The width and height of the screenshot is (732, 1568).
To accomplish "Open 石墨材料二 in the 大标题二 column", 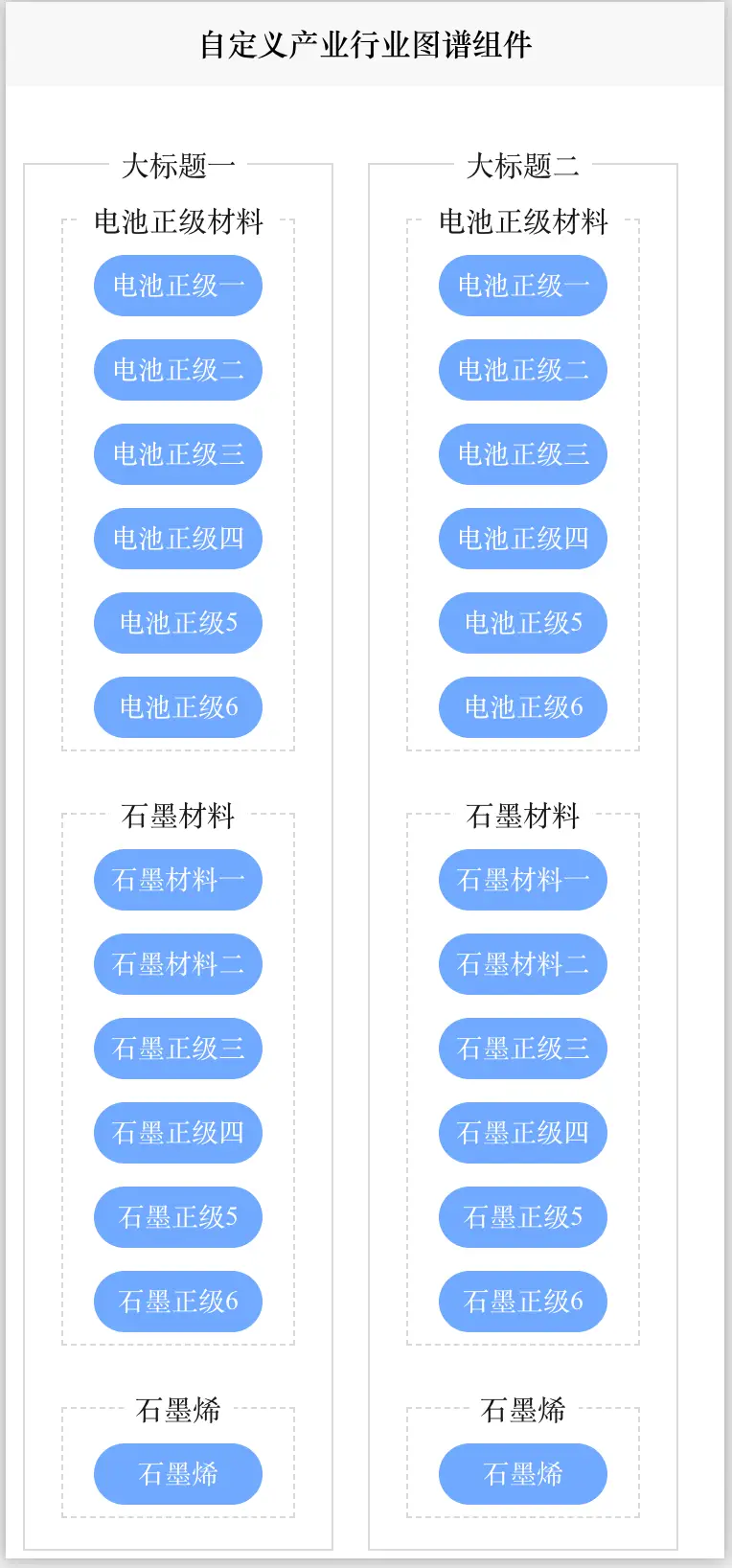I will (523, 964).
